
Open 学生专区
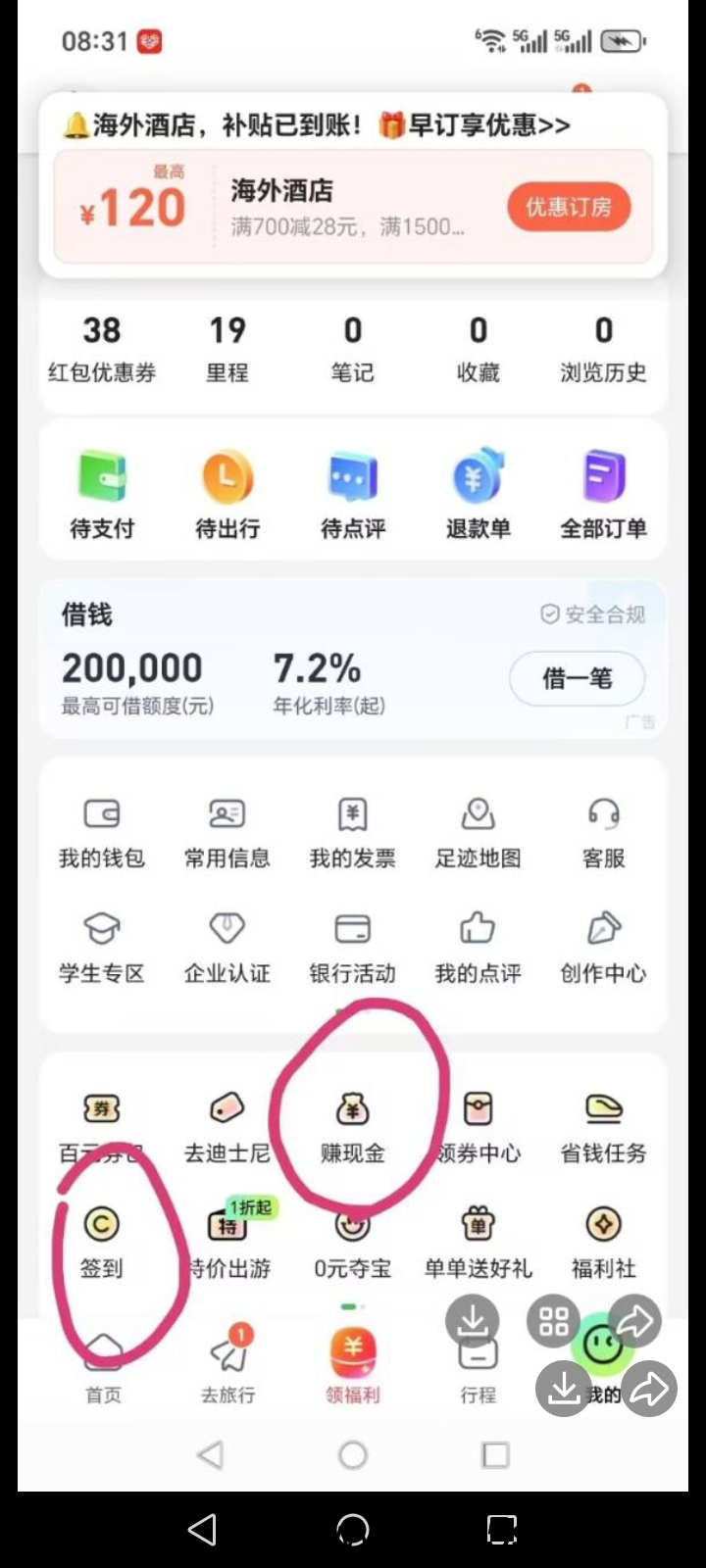pos(102,949)
